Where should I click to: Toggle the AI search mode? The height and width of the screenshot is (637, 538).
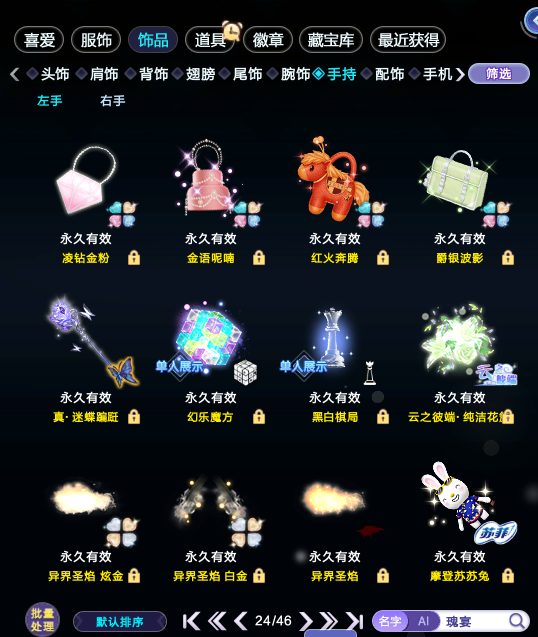point(423,621)
